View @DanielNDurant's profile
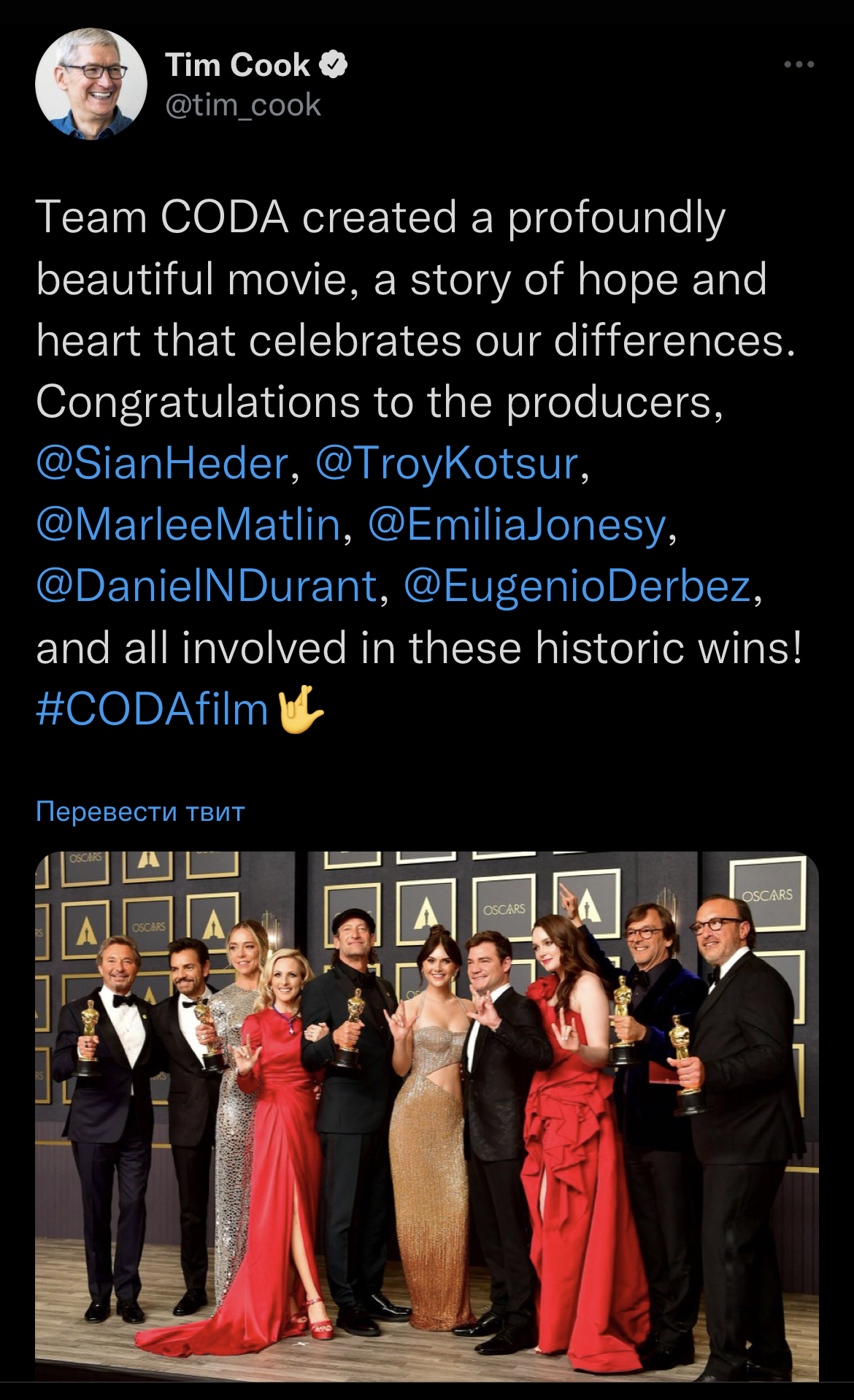The image size is (854, 1400). tap(206, 586)
